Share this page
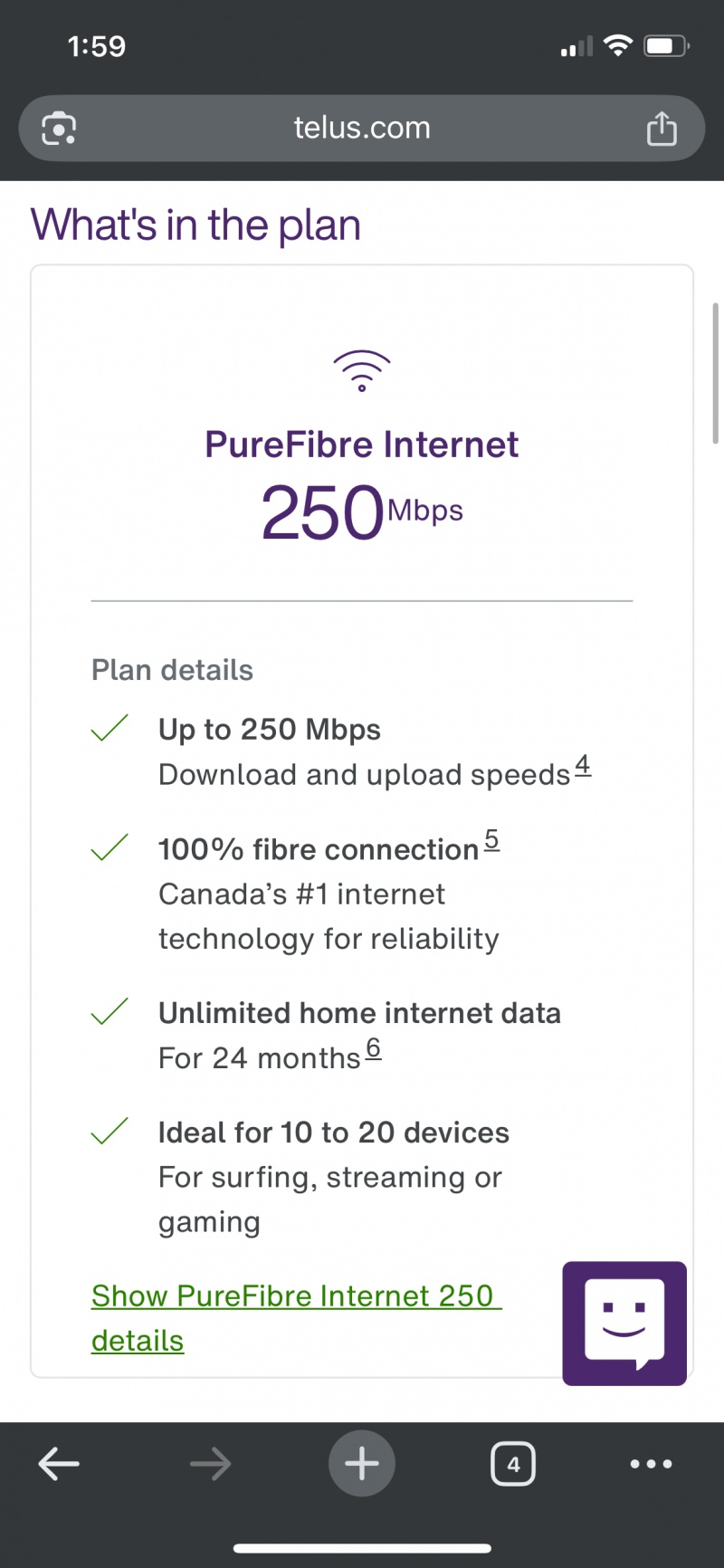 662,129
